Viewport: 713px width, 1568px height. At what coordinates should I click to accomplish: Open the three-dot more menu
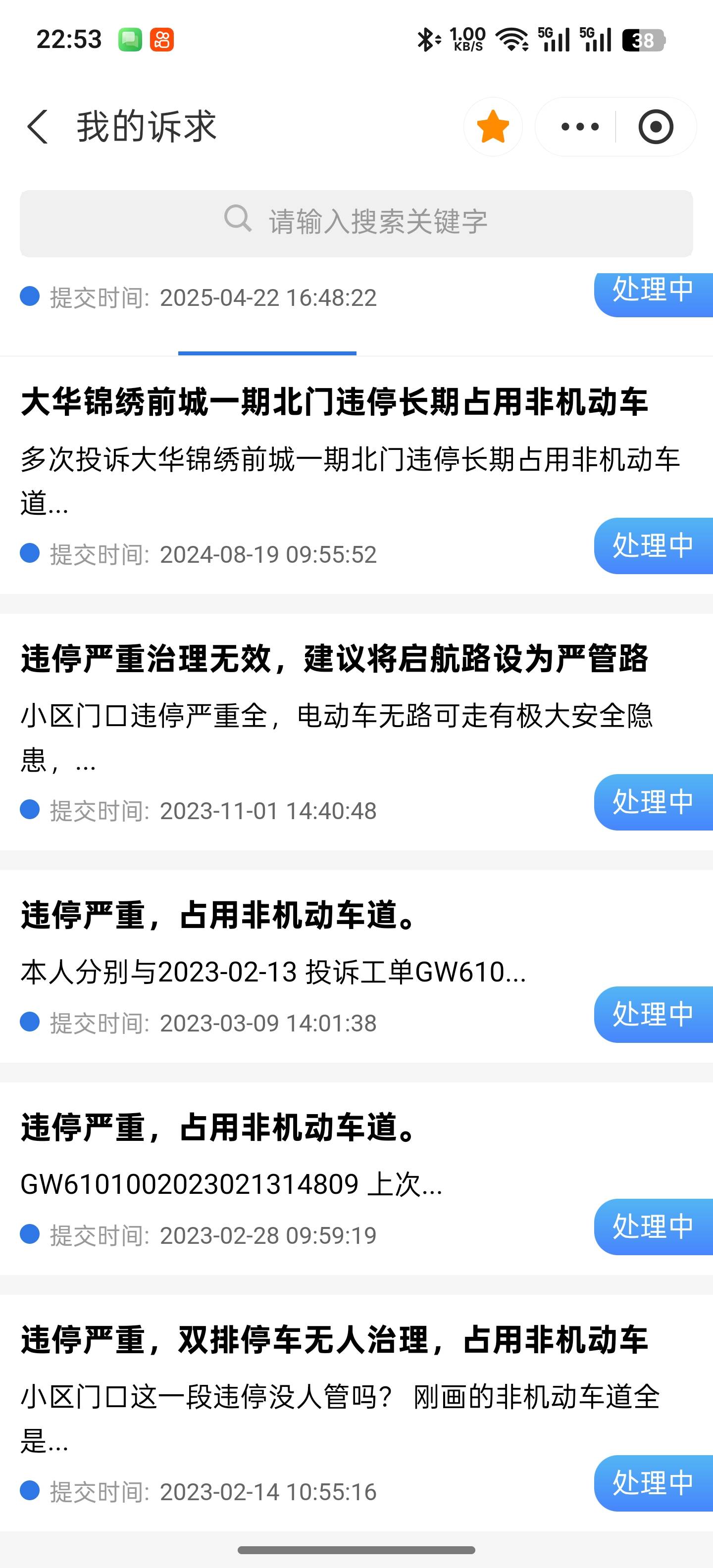pos(580,127)
